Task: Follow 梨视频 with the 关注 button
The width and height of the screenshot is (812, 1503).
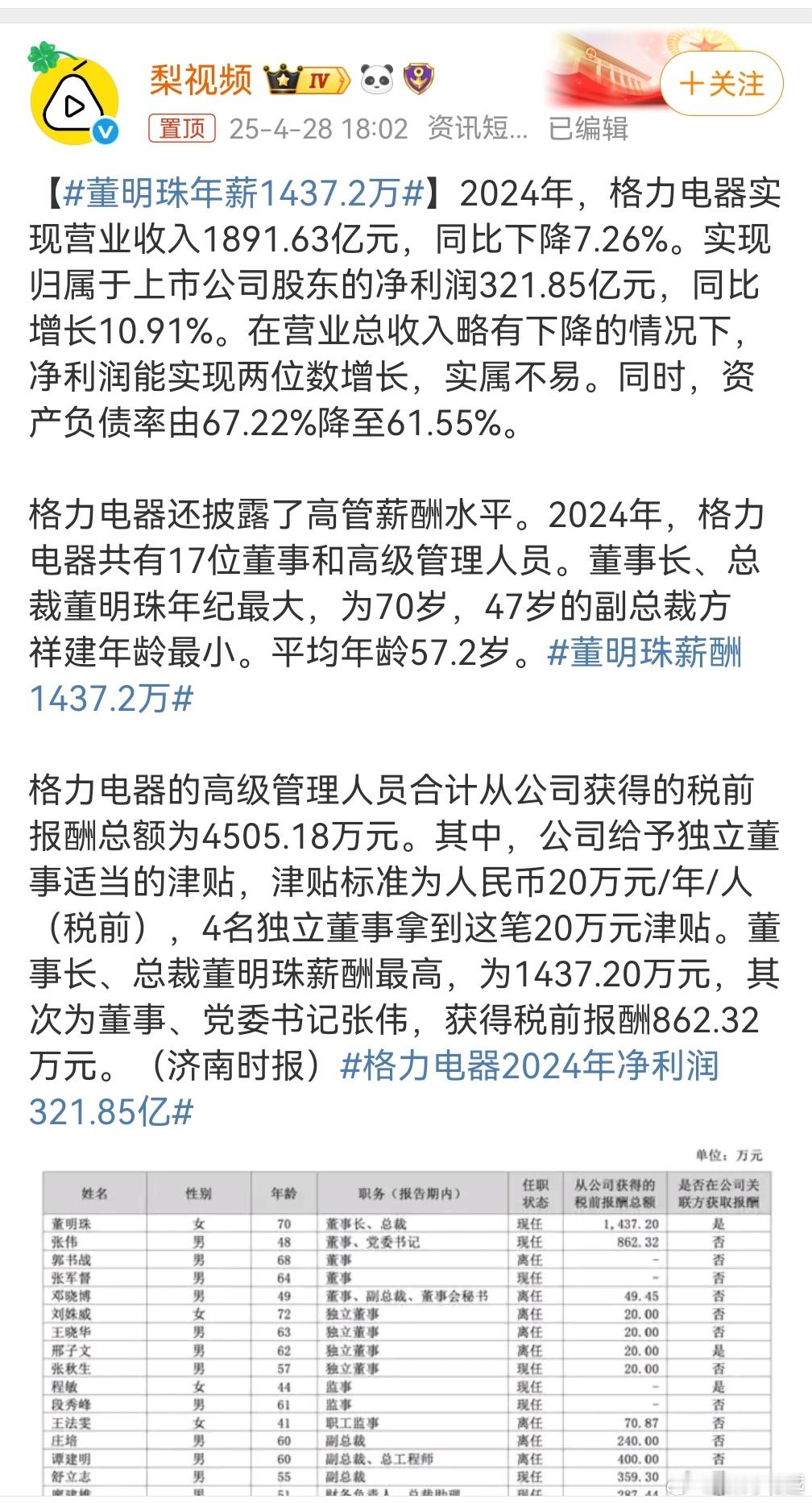Action: (721, 84)
